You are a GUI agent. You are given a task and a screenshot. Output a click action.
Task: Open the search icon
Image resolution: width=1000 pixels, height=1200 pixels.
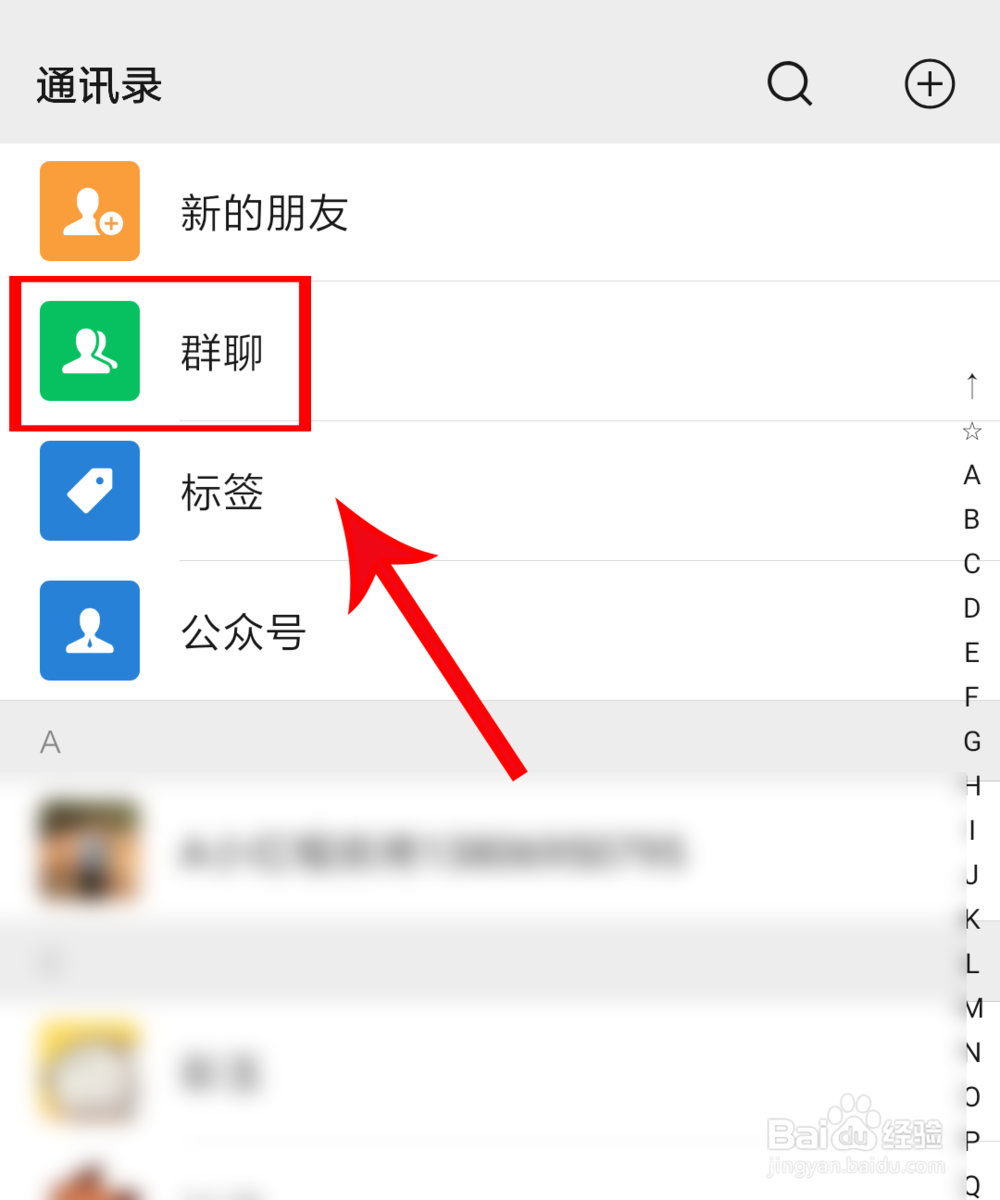click(x=789, y=84)
